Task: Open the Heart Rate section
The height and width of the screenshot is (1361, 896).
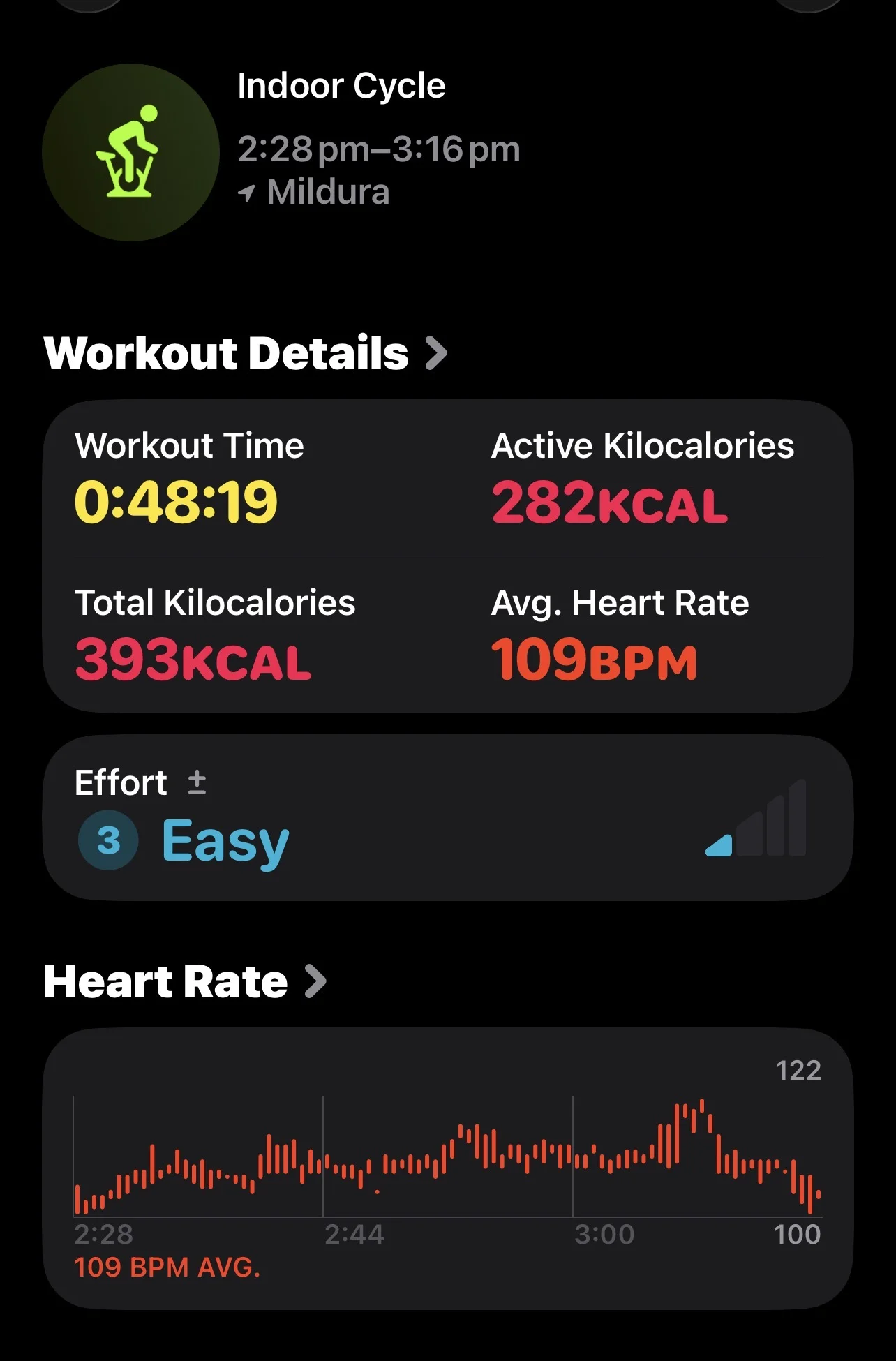Action: (x=184, y=982)
